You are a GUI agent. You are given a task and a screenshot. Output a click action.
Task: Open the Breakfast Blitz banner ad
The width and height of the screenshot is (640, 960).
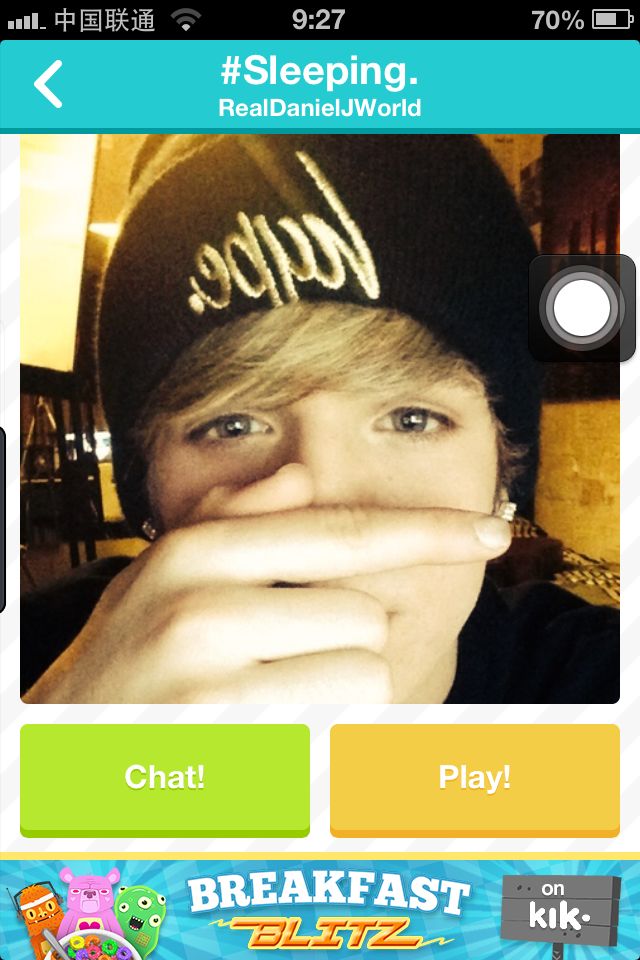pyautogui.click(x=320, y=910)
